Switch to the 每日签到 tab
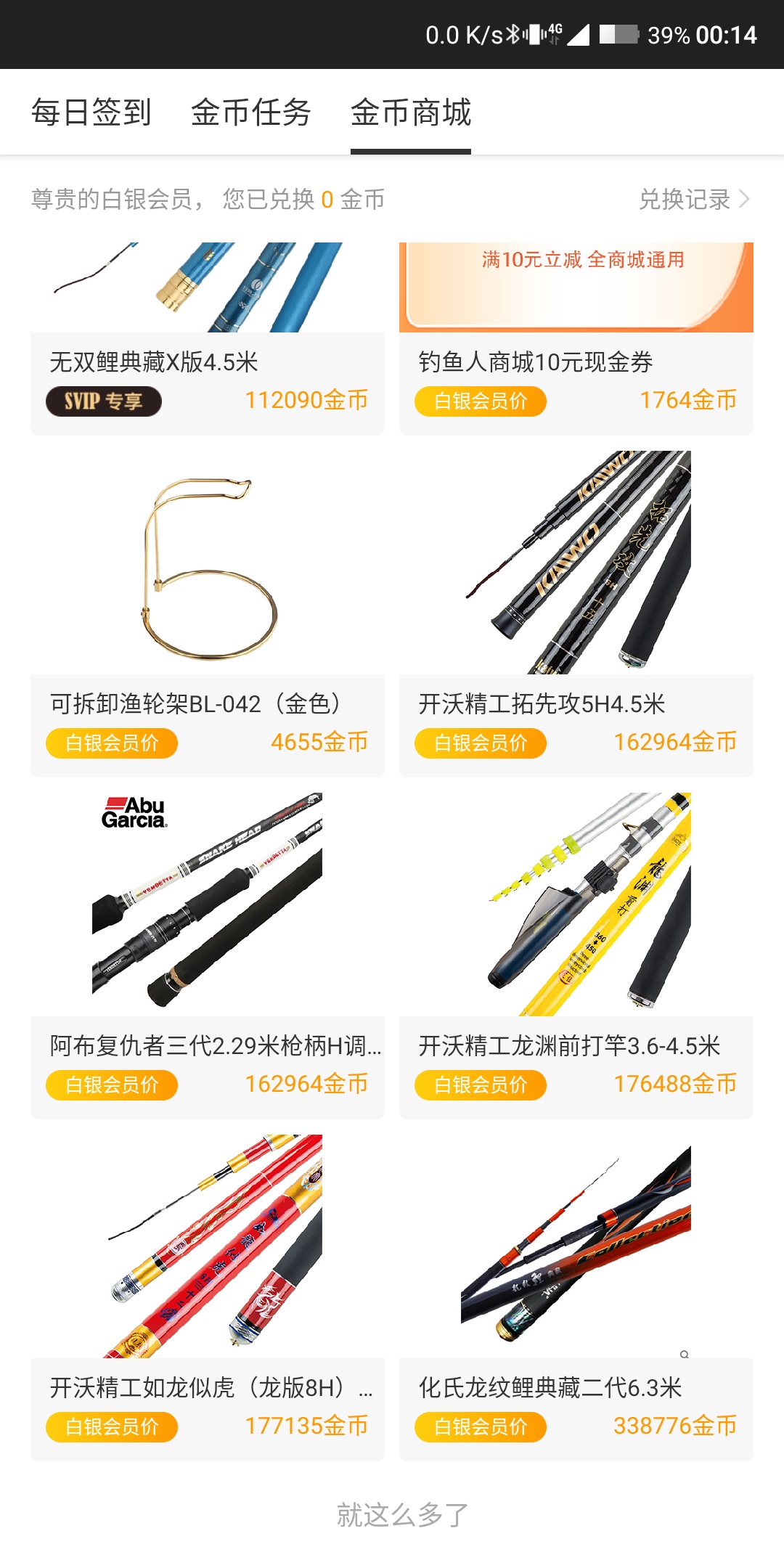The image size is (784, 1568). point(91,113)
